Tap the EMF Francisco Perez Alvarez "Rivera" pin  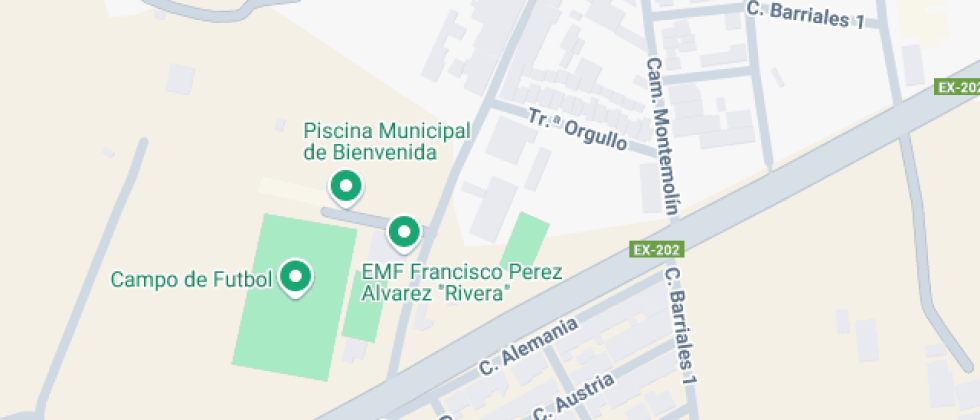pyautogui.click(x=404, y=233)
